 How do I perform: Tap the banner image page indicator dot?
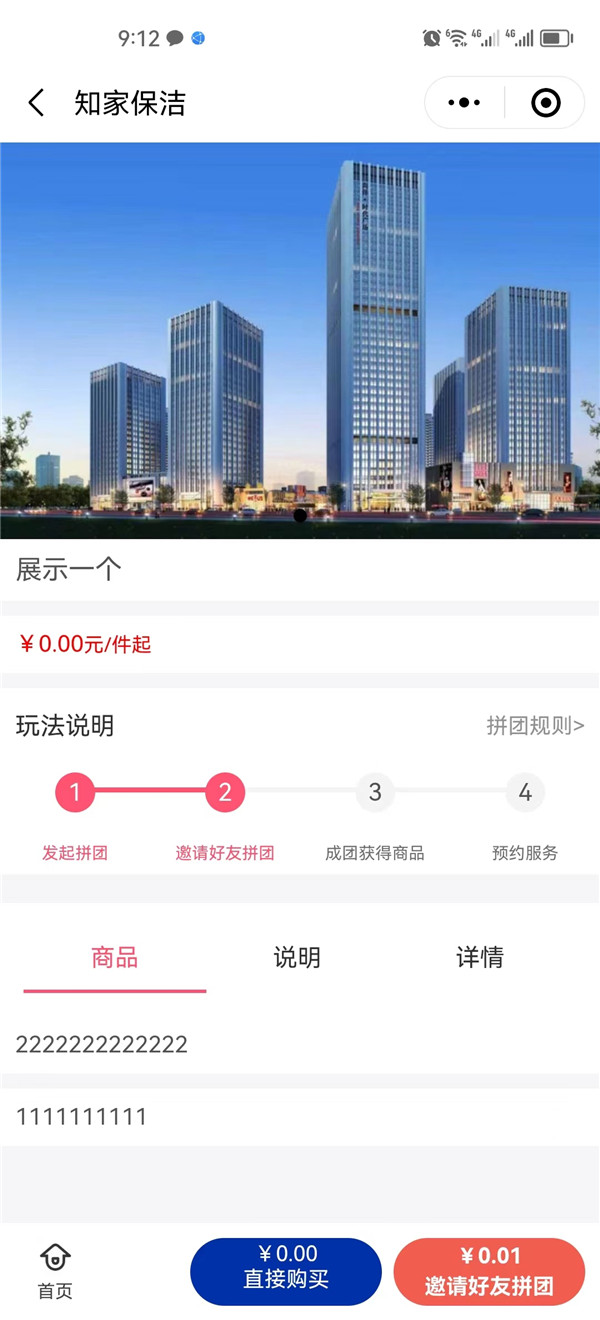pos(300,516)
